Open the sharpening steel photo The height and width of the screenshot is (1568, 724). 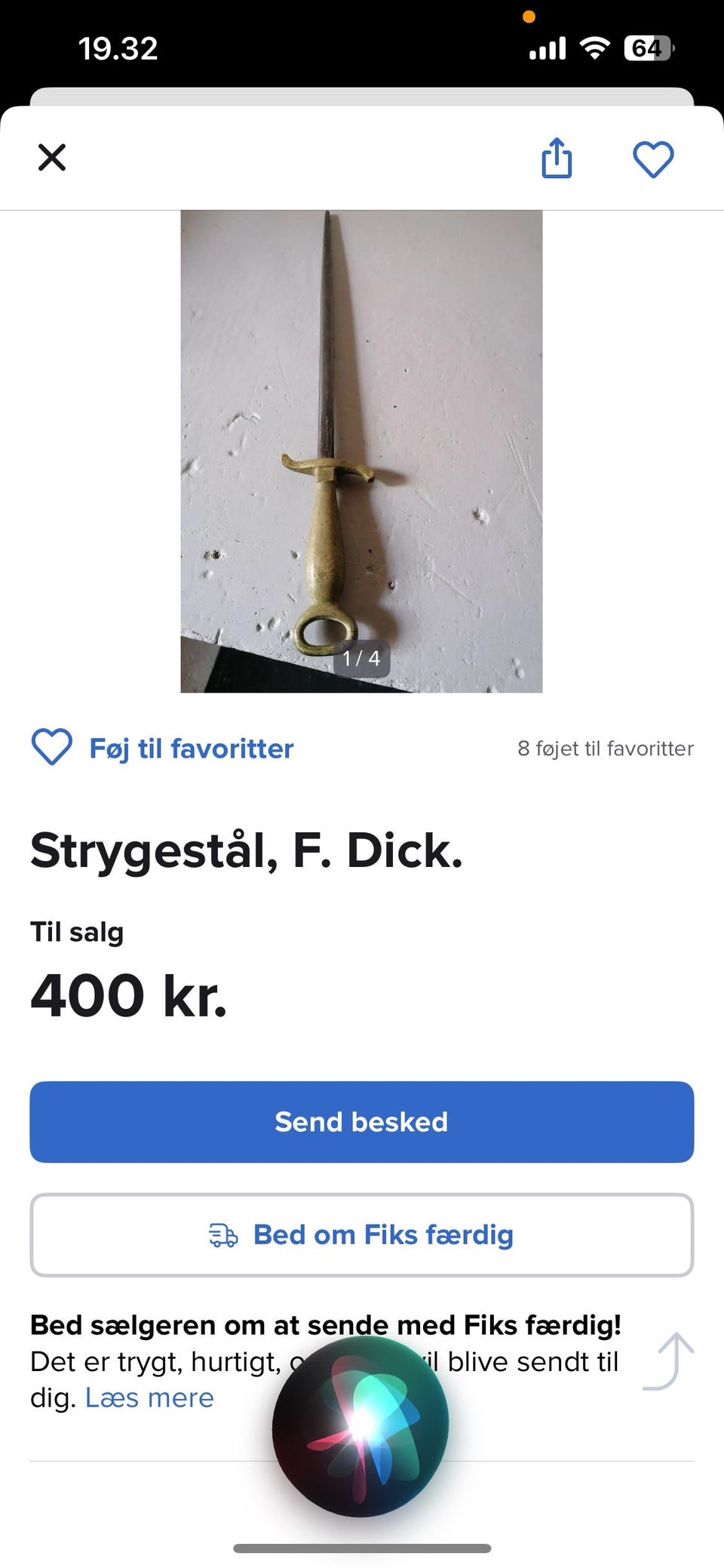(x=361, y=450)
